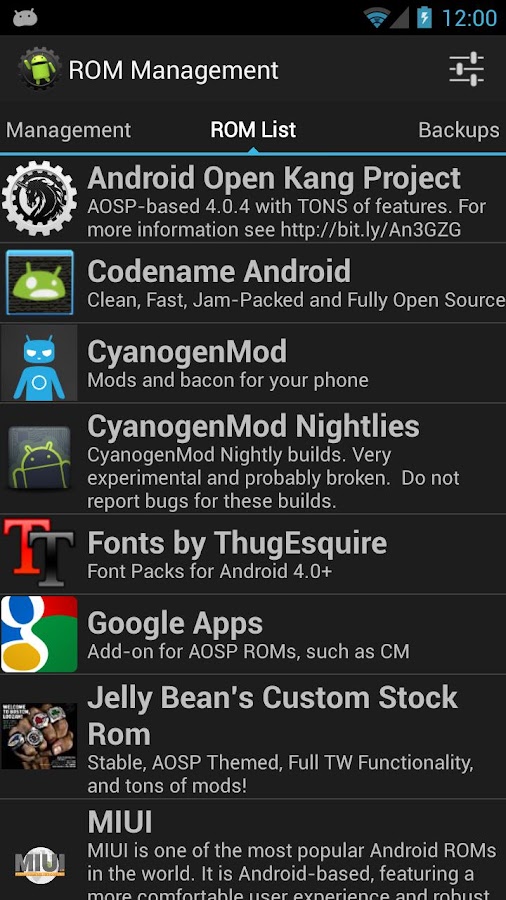Screen dimensions: 506x900
Task: Open the settings sliders icon
Action: (x=466, y=69)
